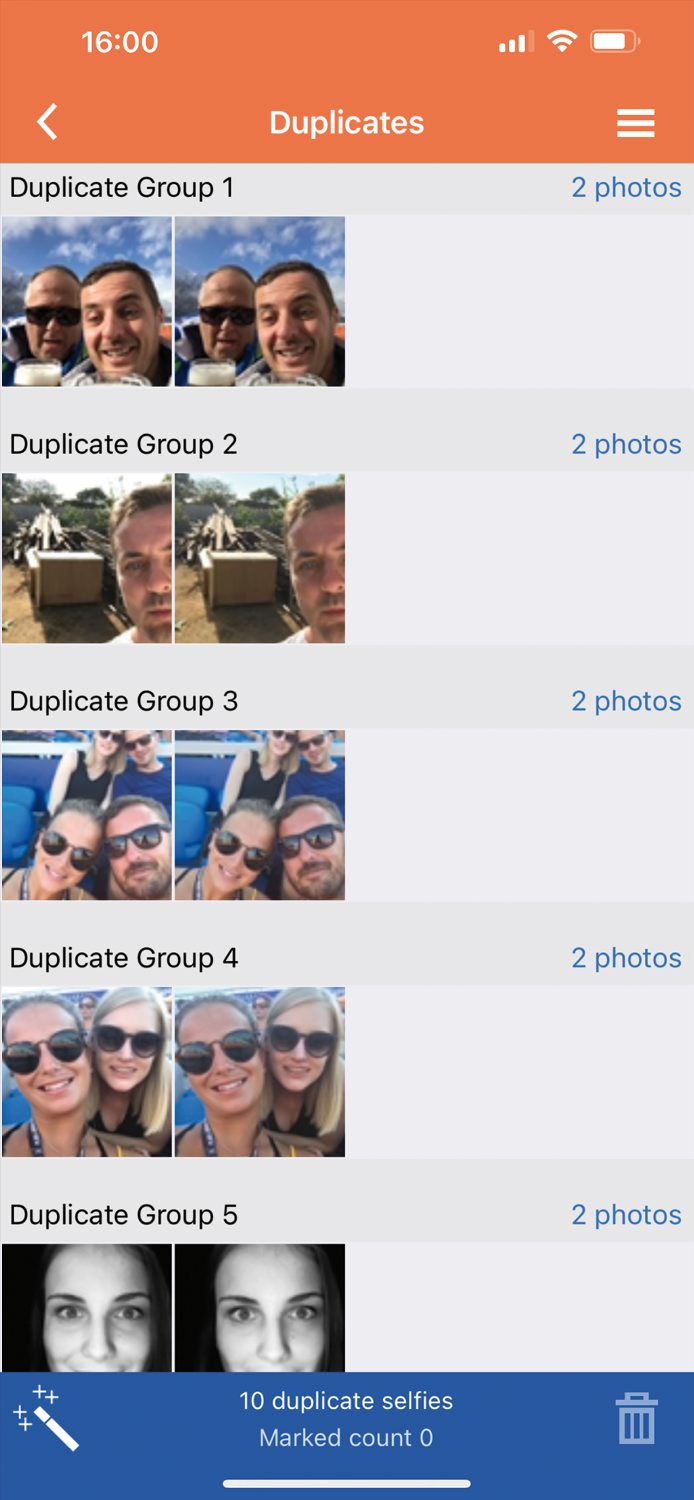Screen dimensions: 694x1500
Task: Tap the trash can delete icon
Action: tap(636, 1418)
